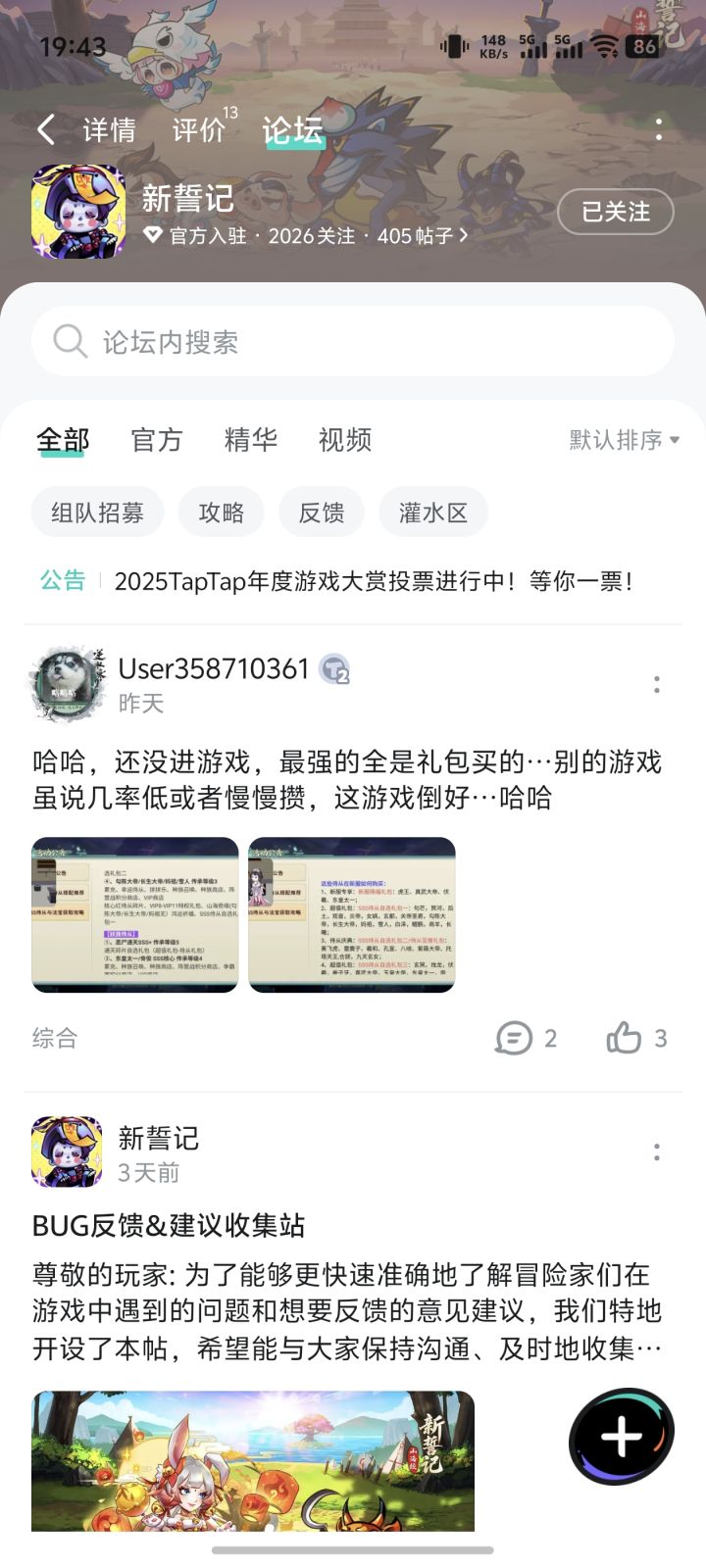Filter by the 攻略 chip
Screen dimensions: 706x1568
click(222, 513)
